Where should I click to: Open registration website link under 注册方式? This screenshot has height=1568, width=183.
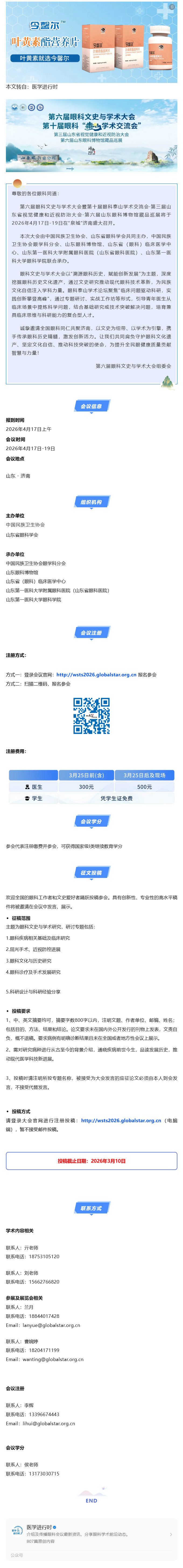point(96,674)
